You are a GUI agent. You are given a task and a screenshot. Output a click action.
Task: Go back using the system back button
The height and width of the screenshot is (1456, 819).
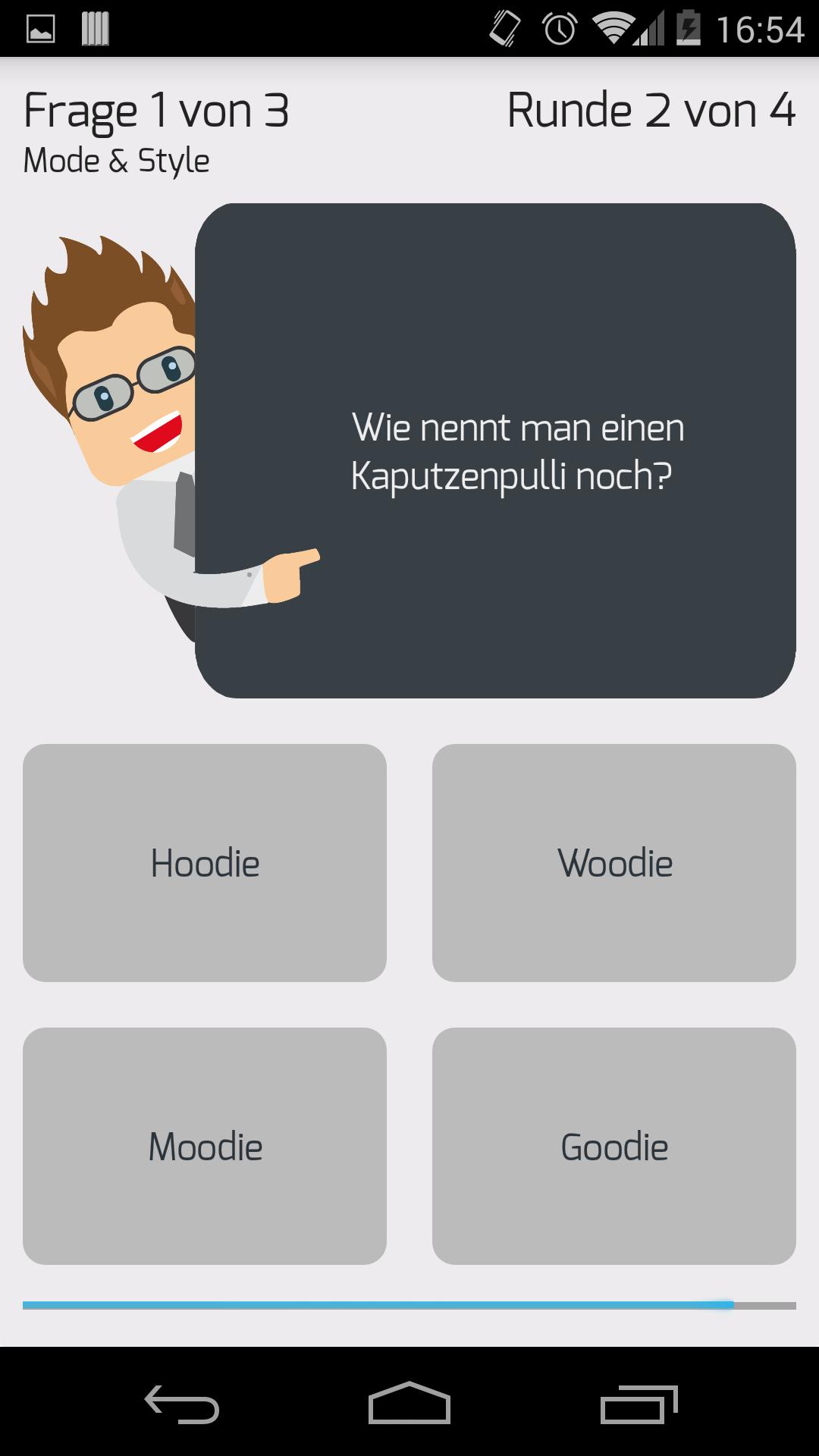(x=182, y=1401)
